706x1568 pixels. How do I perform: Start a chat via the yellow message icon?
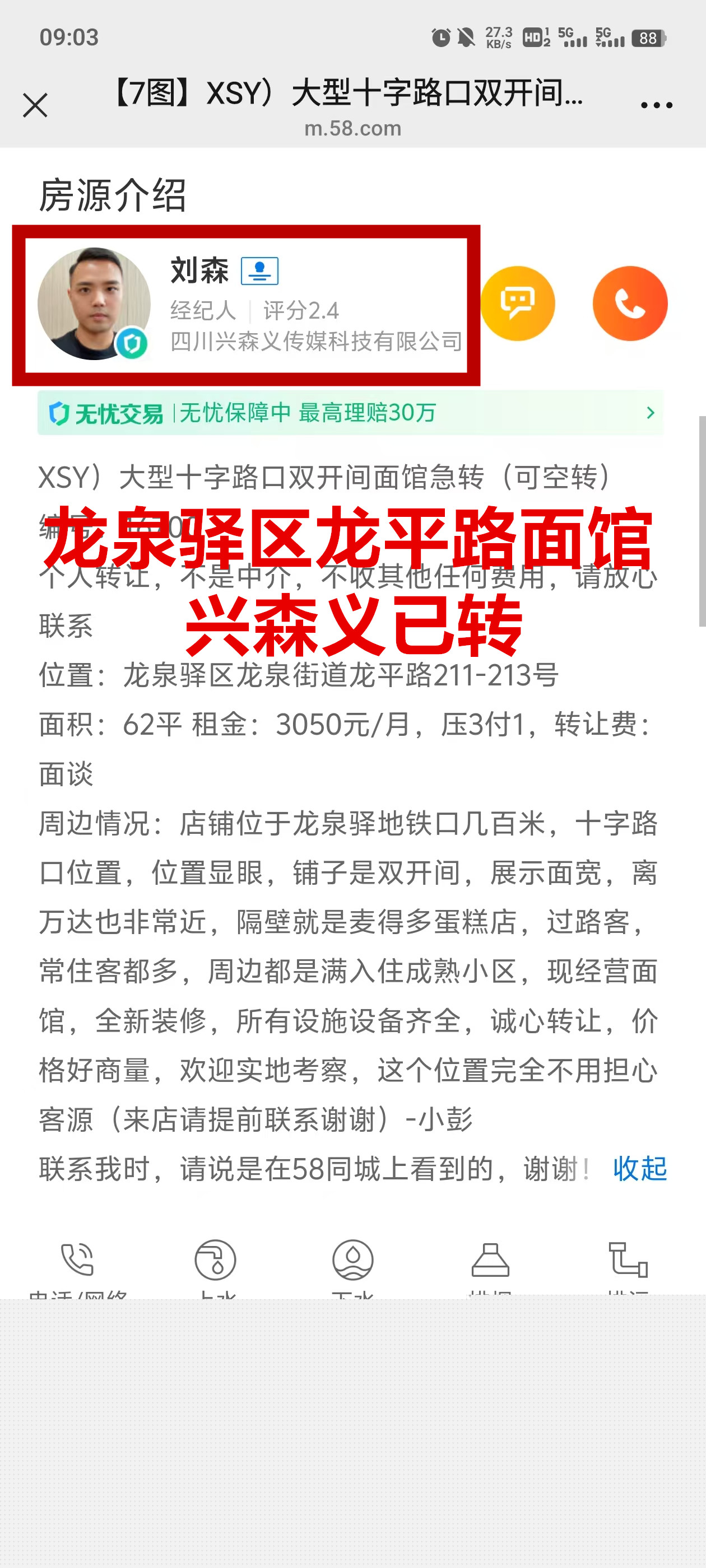pos(517,303)
